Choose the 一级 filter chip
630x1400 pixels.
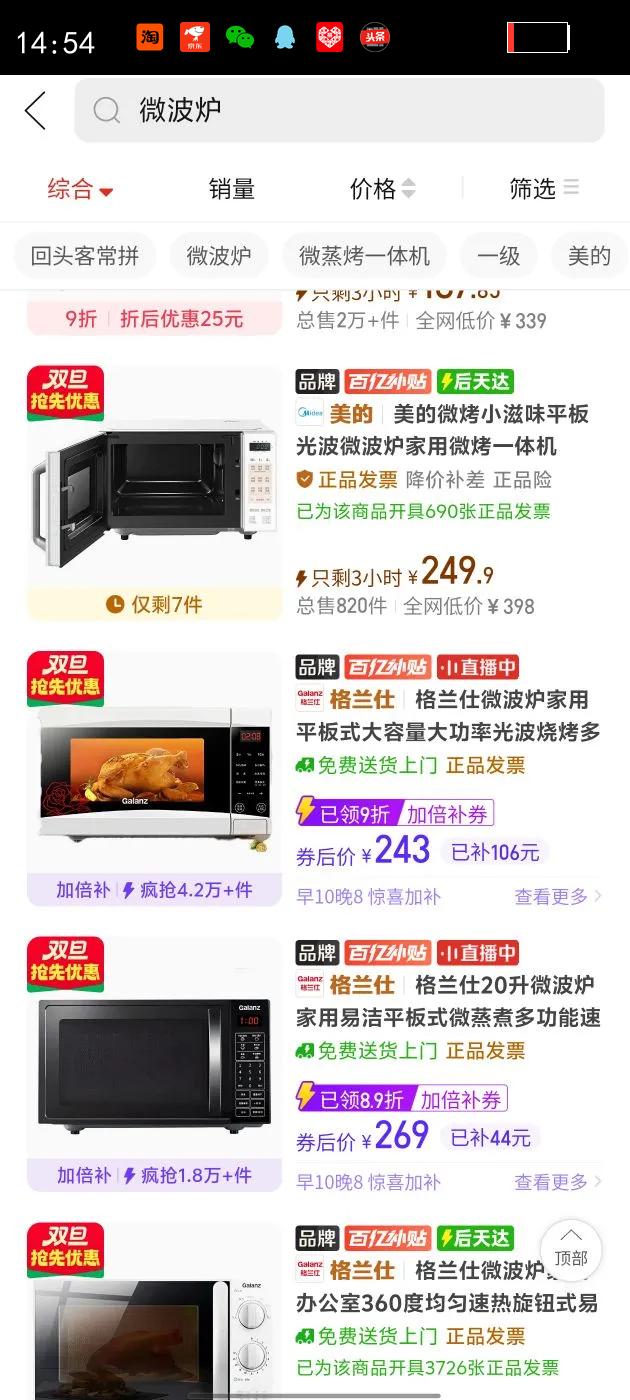(x=498, y=256)
